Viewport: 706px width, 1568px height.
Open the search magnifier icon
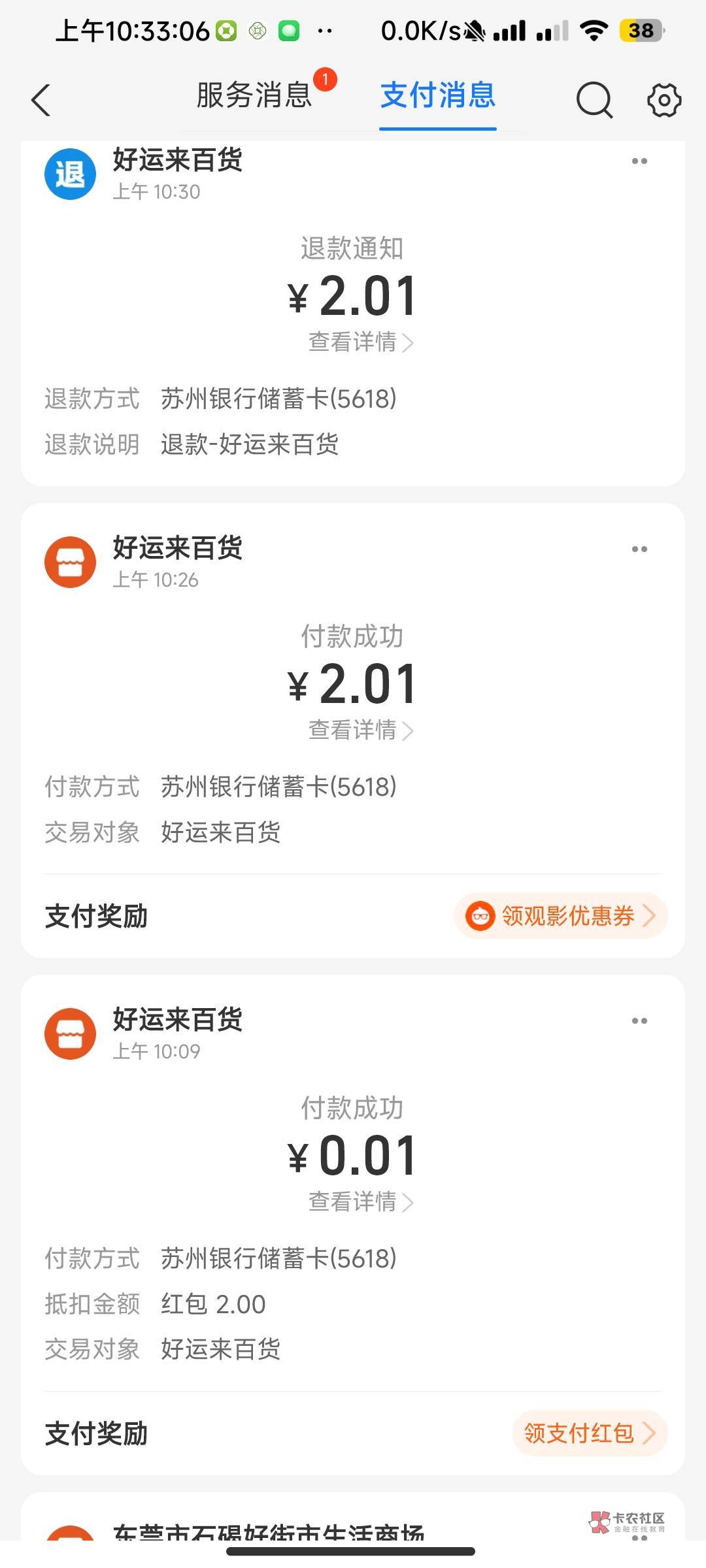tap(594, 100)
